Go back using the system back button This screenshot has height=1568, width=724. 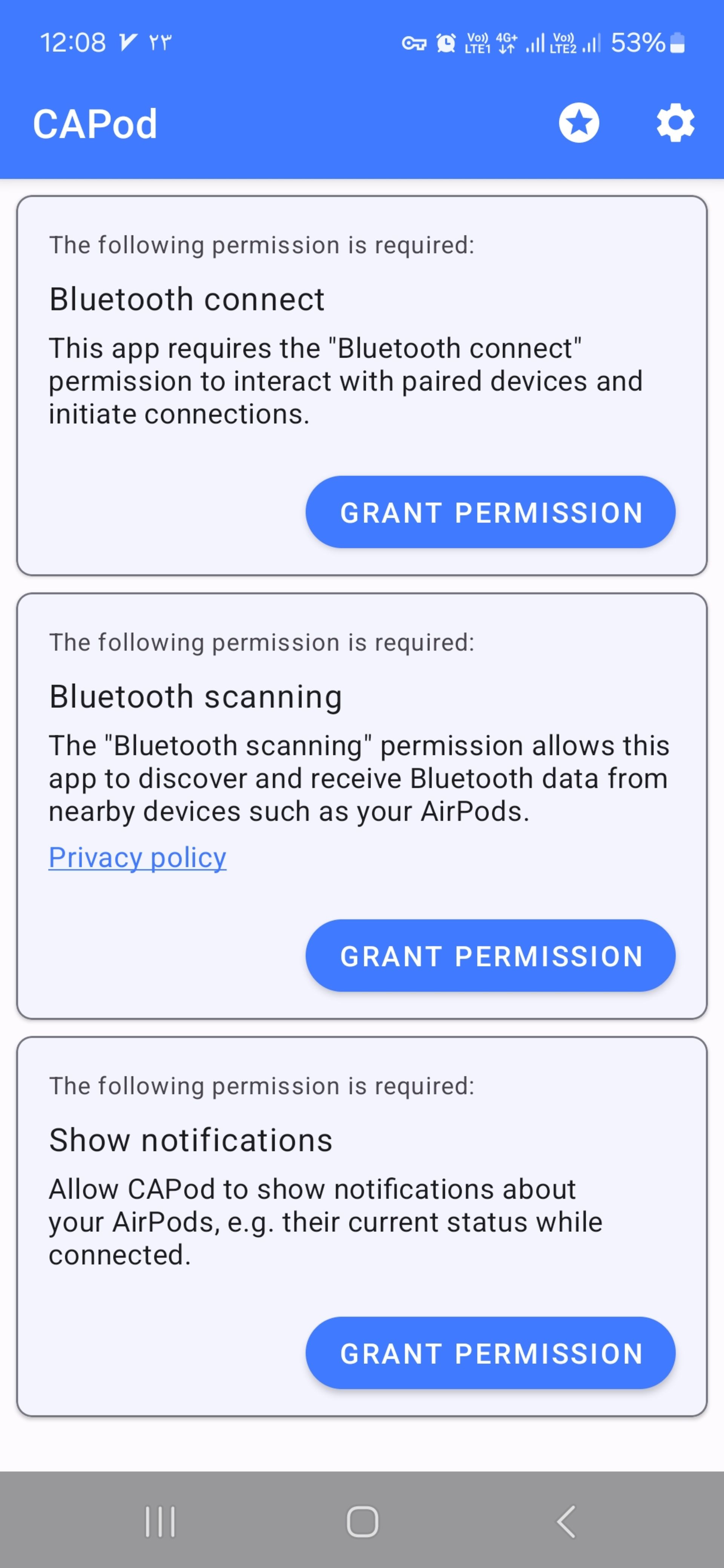pos(566,1522)
